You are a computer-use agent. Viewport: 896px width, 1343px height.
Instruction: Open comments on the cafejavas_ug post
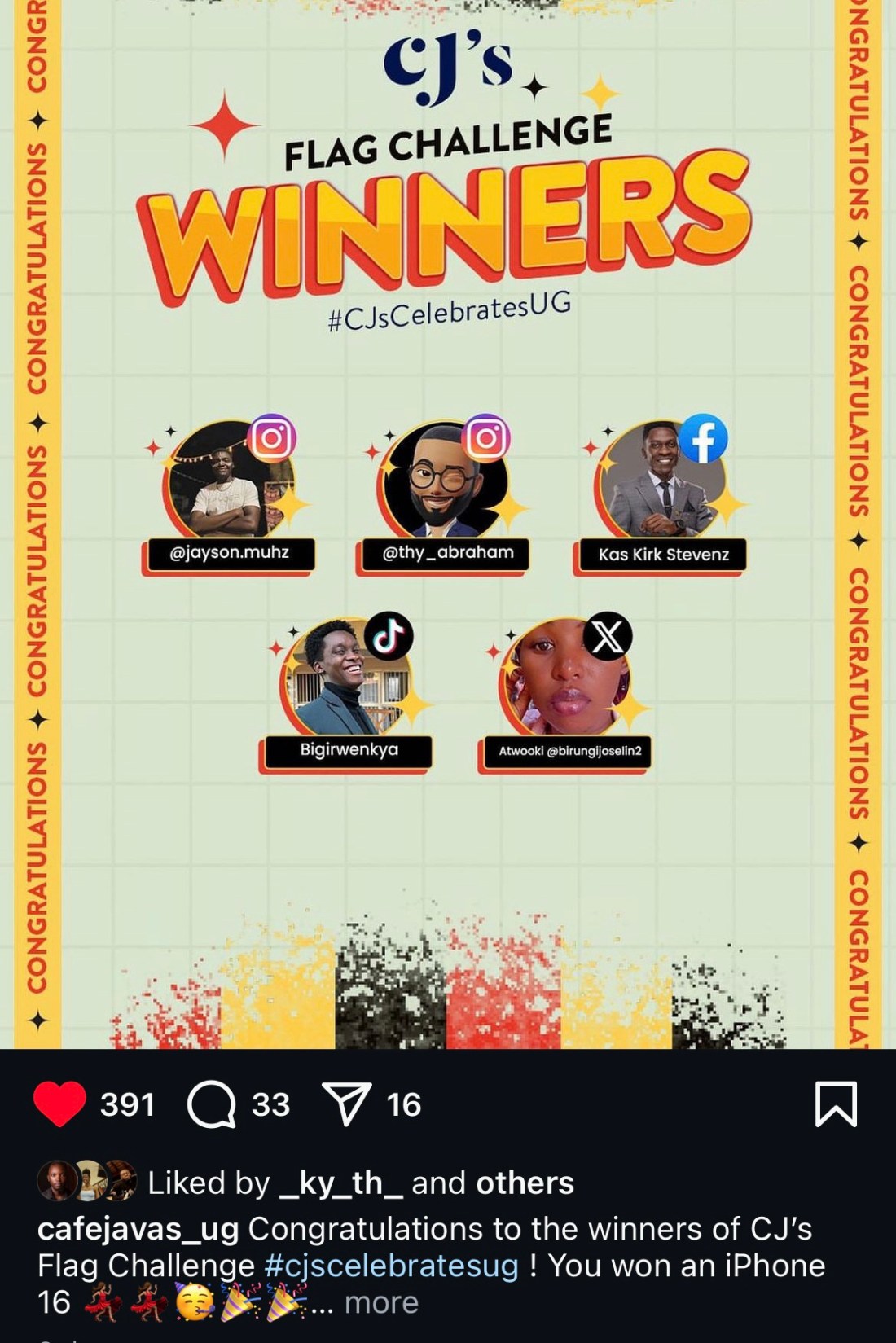click(212, 1104)
